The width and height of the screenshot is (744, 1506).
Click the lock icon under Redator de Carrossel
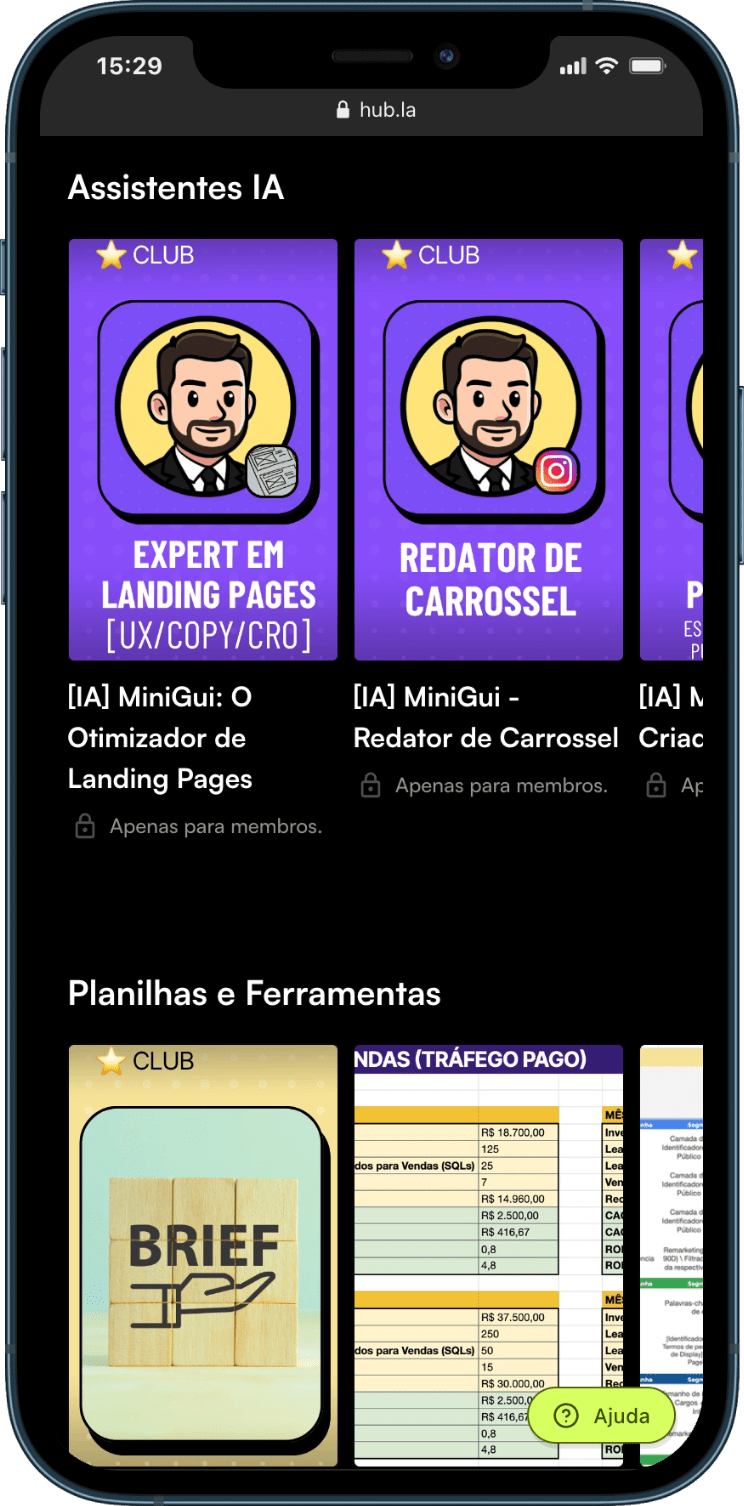(371, 786)
